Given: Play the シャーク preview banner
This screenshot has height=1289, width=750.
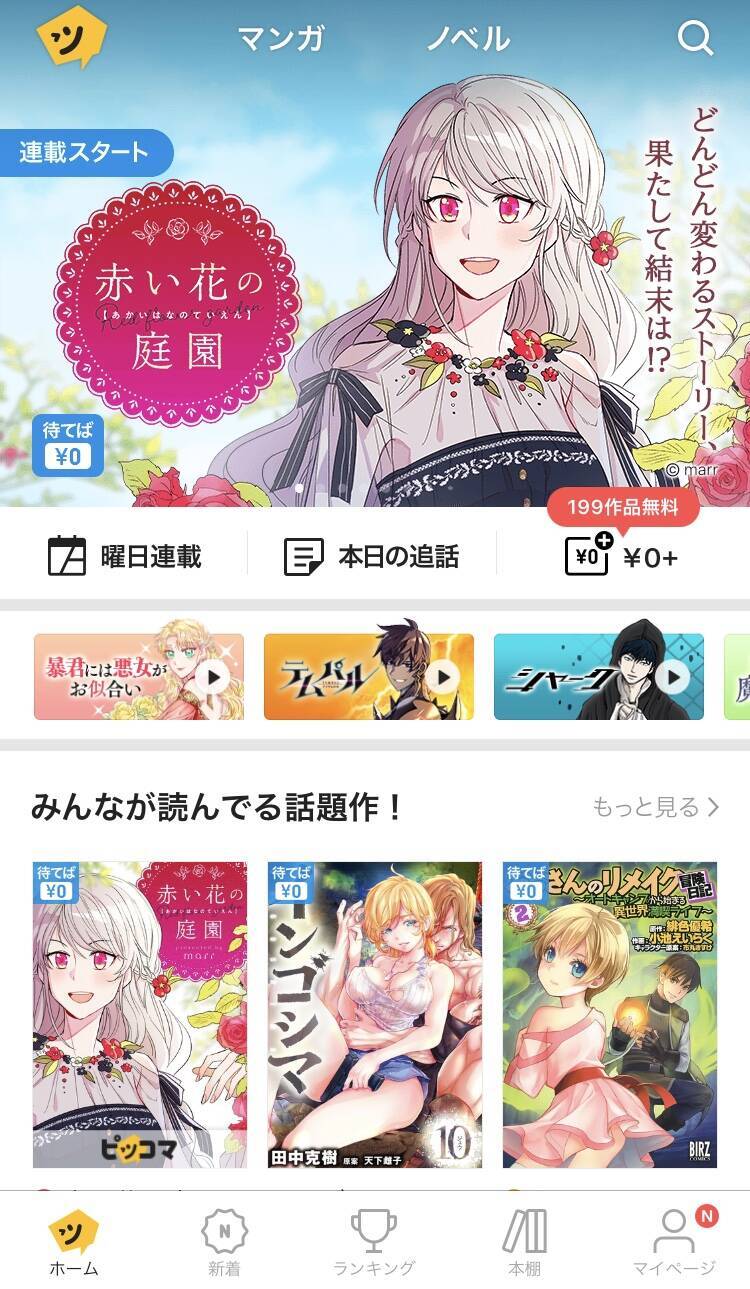Looking at the screenshot, I should coord(599,677).
